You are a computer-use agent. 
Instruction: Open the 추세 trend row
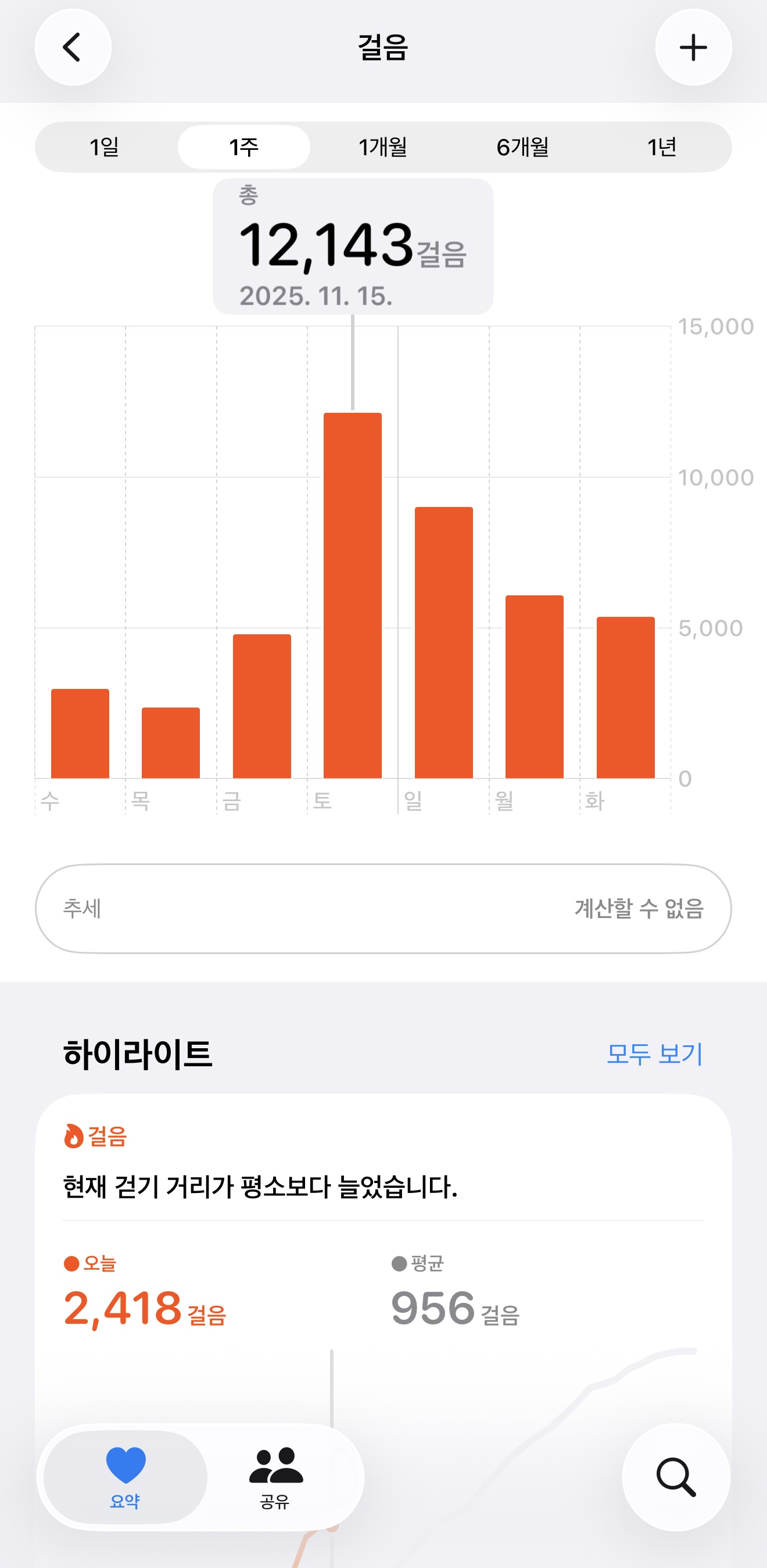point(383,908)
